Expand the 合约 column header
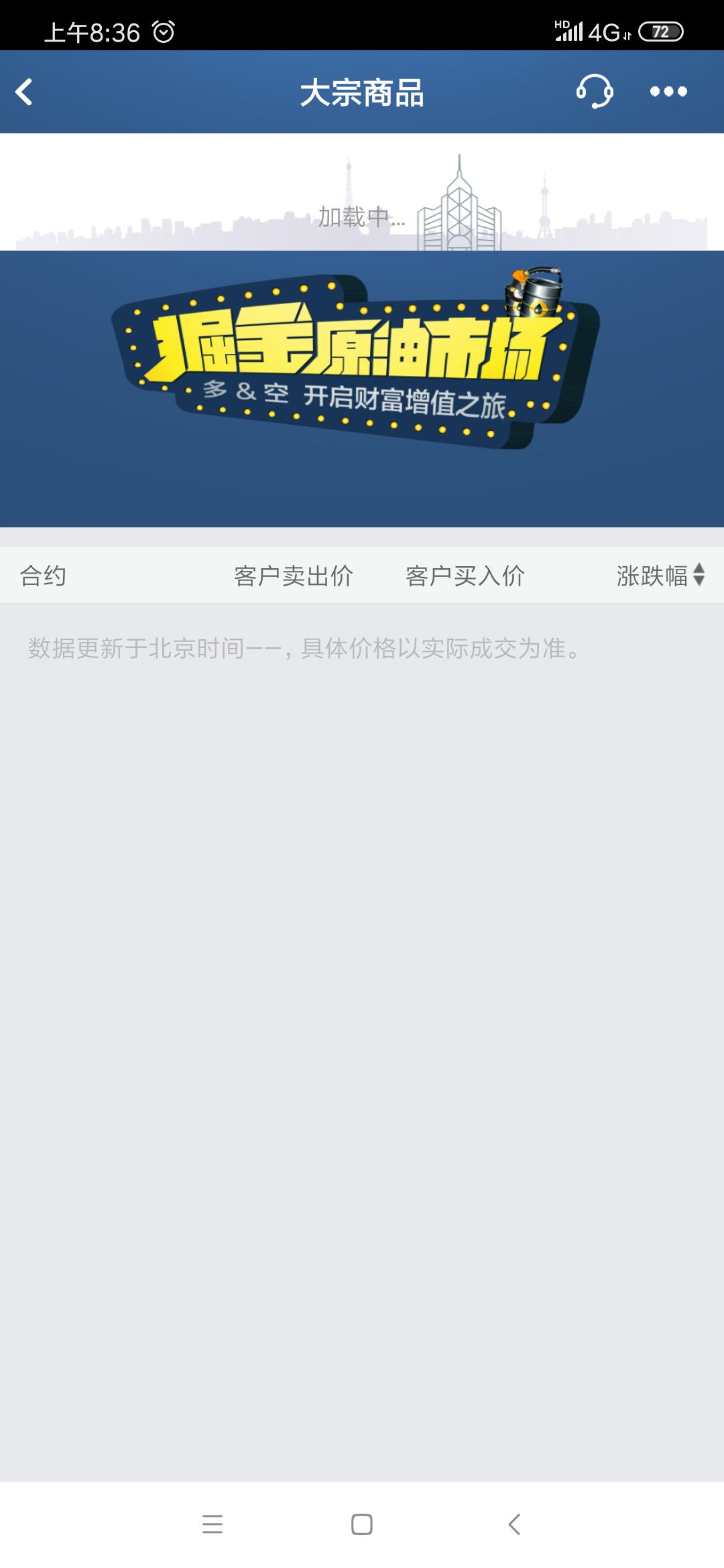Viewport: 724px width, 1568px height. pos(42,576)
